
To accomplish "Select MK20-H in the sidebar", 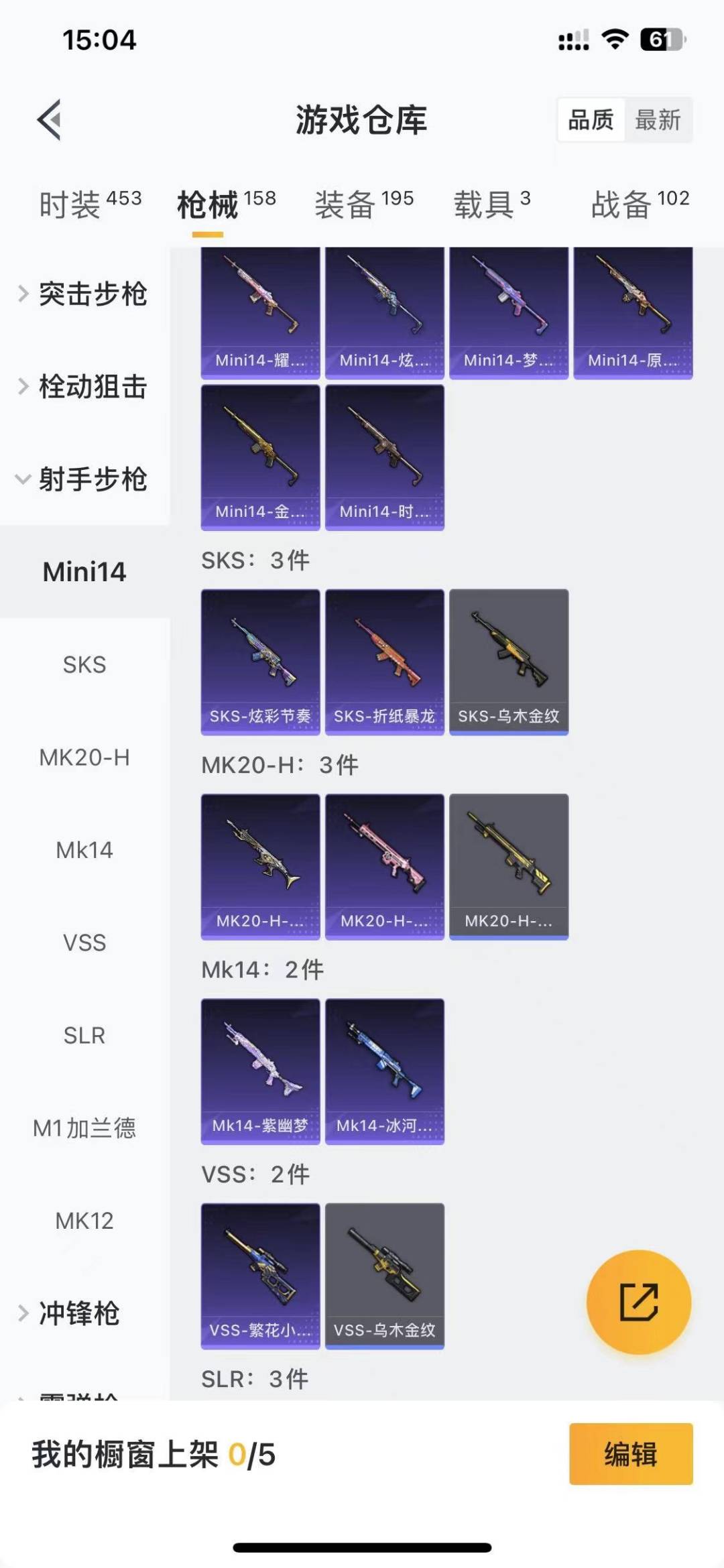I will 84,757.
